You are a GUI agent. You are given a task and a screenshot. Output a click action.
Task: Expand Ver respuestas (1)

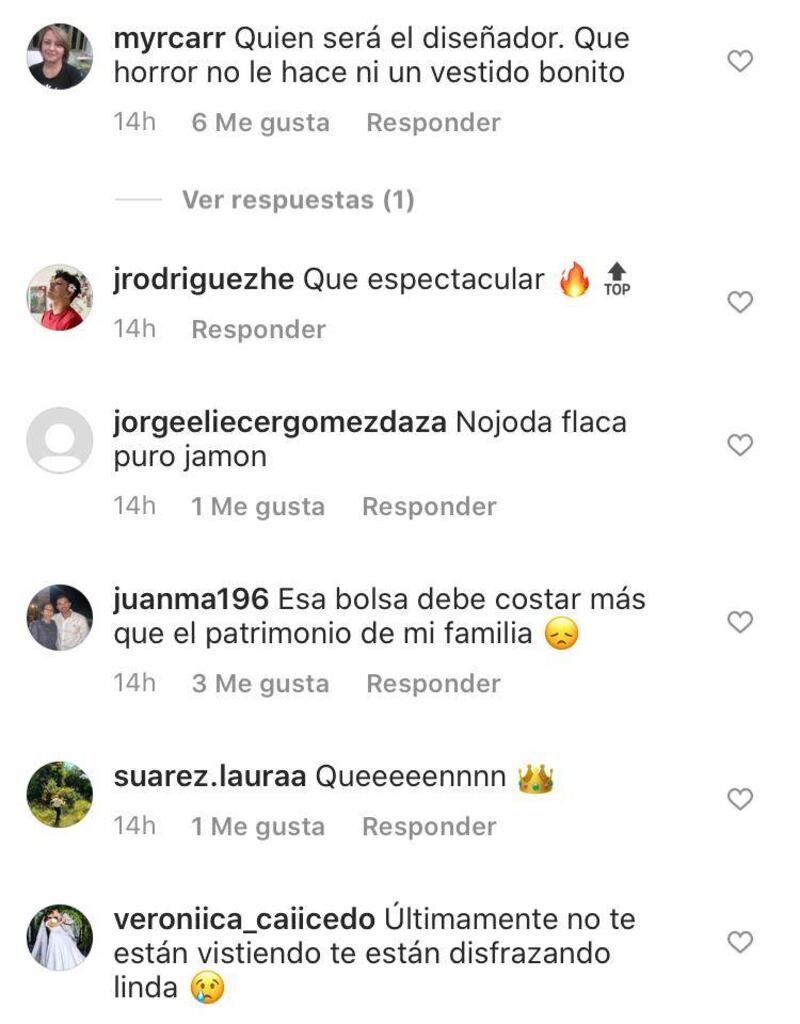click(297, 200)
